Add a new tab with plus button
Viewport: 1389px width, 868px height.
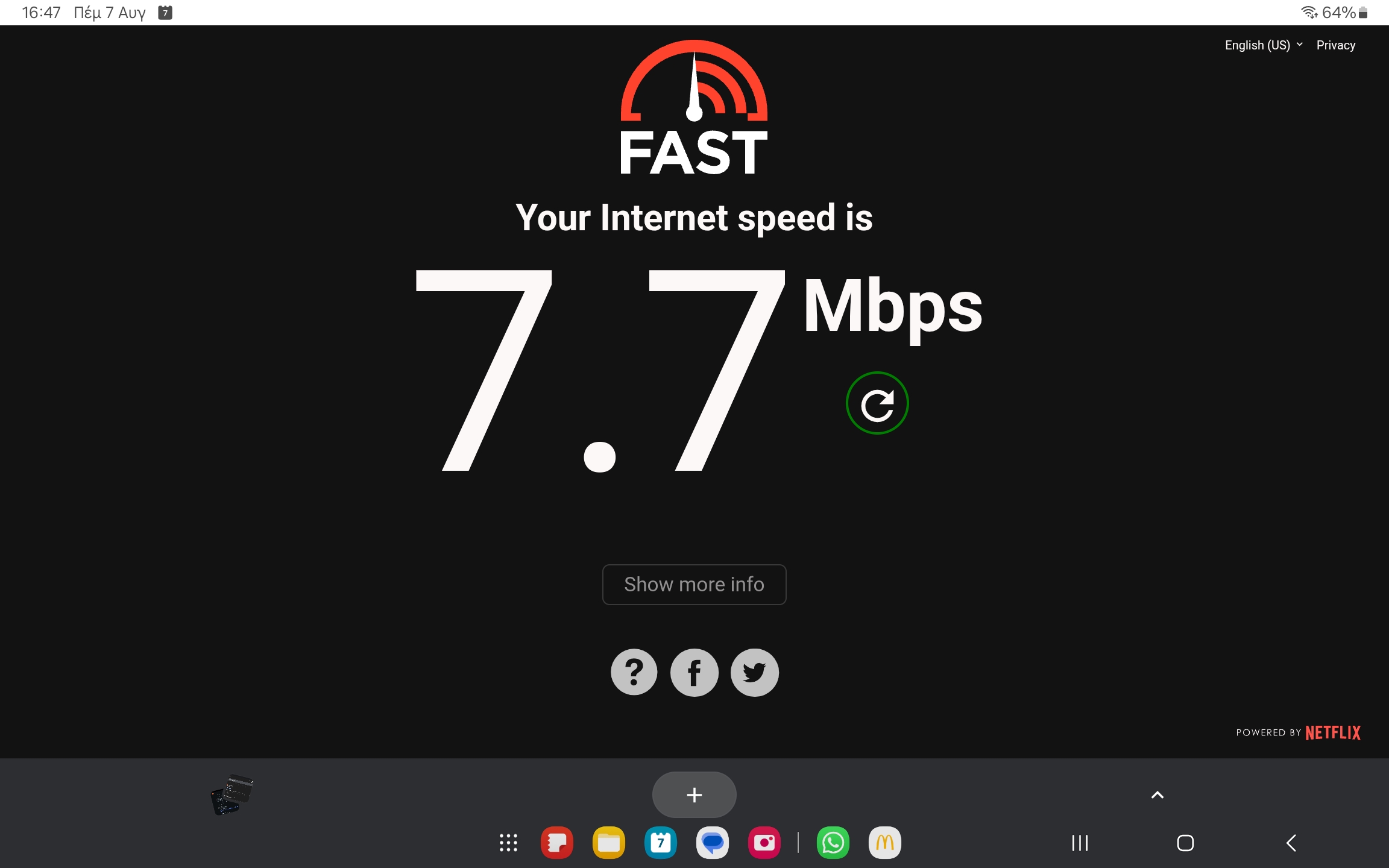(x=694, y=795)
